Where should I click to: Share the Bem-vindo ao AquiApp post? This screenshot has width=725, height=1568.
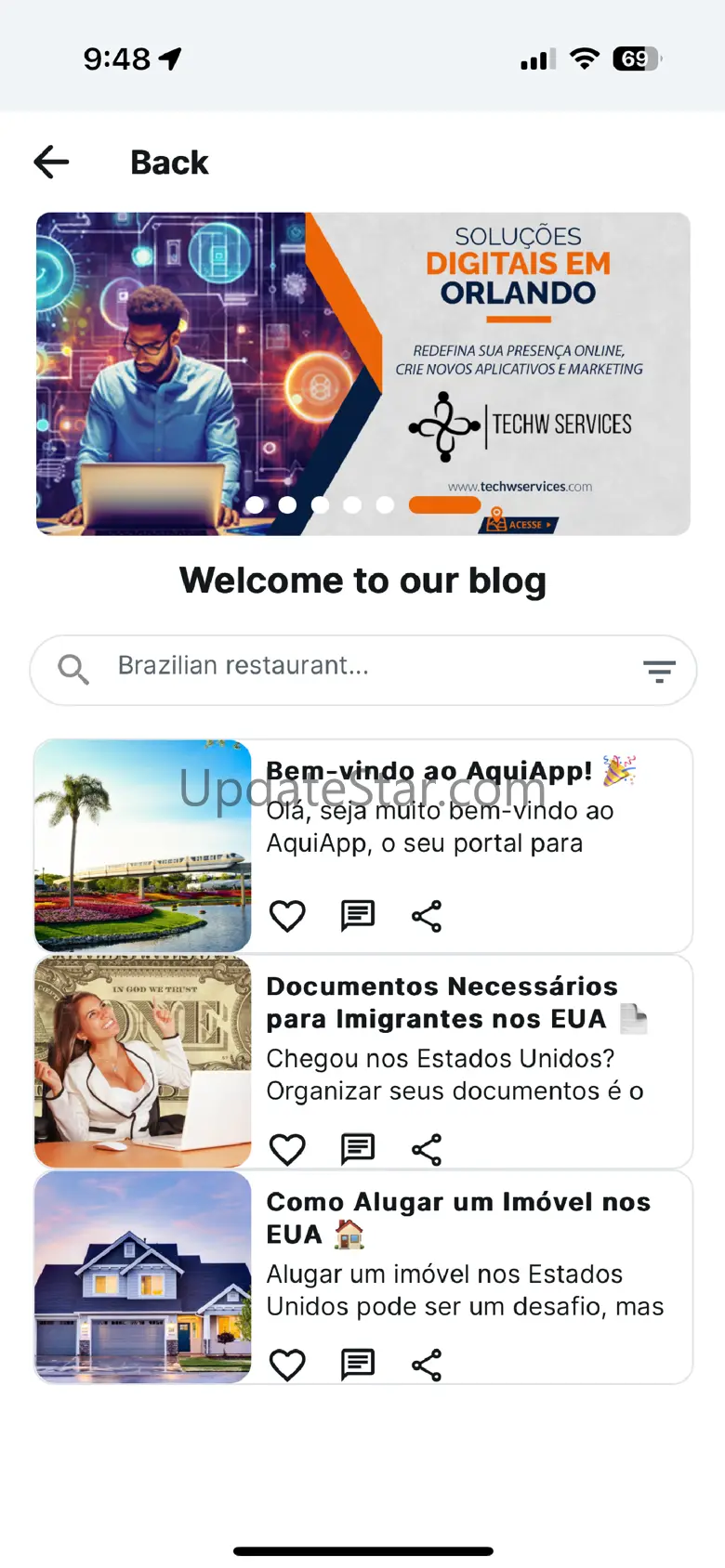427,916
